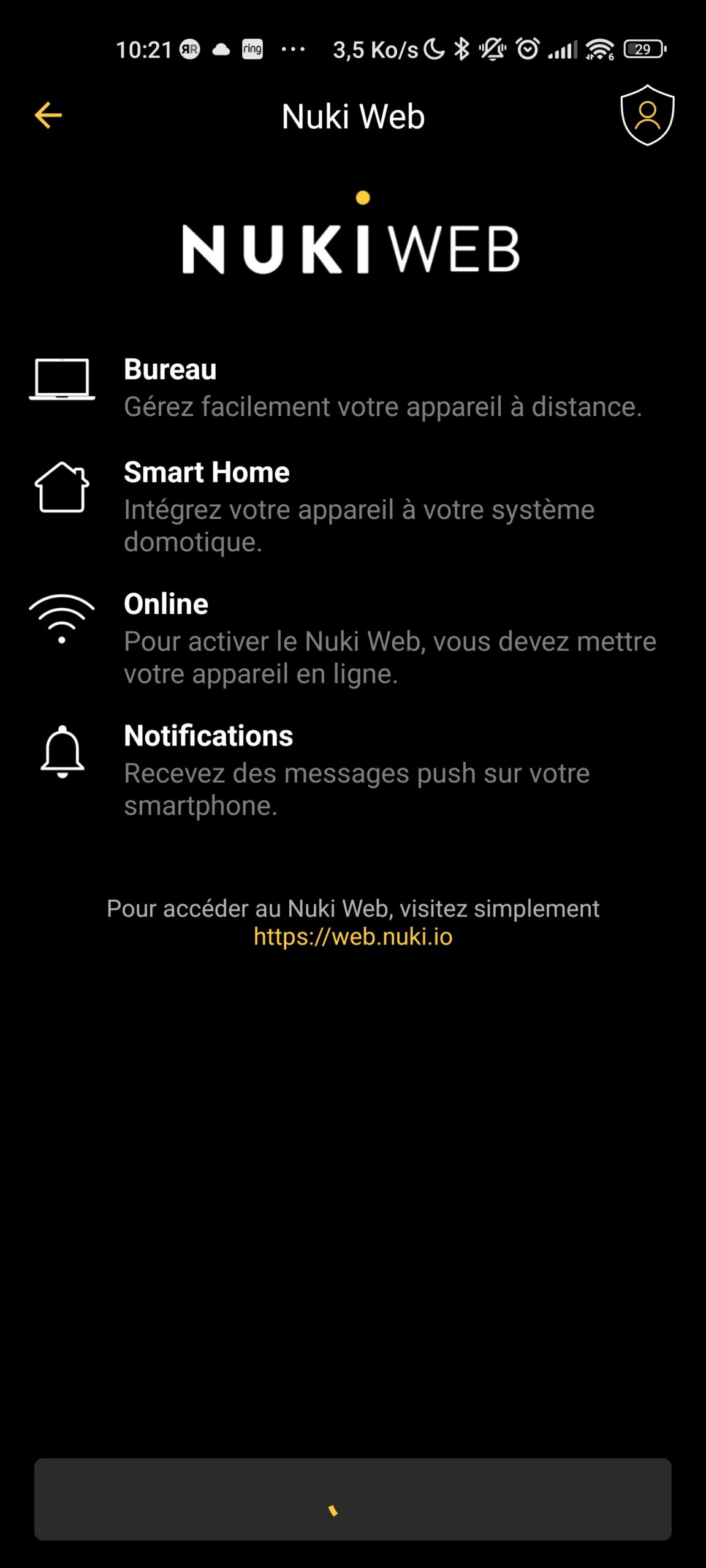This screenshot has width=706, height=1568.
Task: Go back with the yellow arrow
Action: coord(48,115)
